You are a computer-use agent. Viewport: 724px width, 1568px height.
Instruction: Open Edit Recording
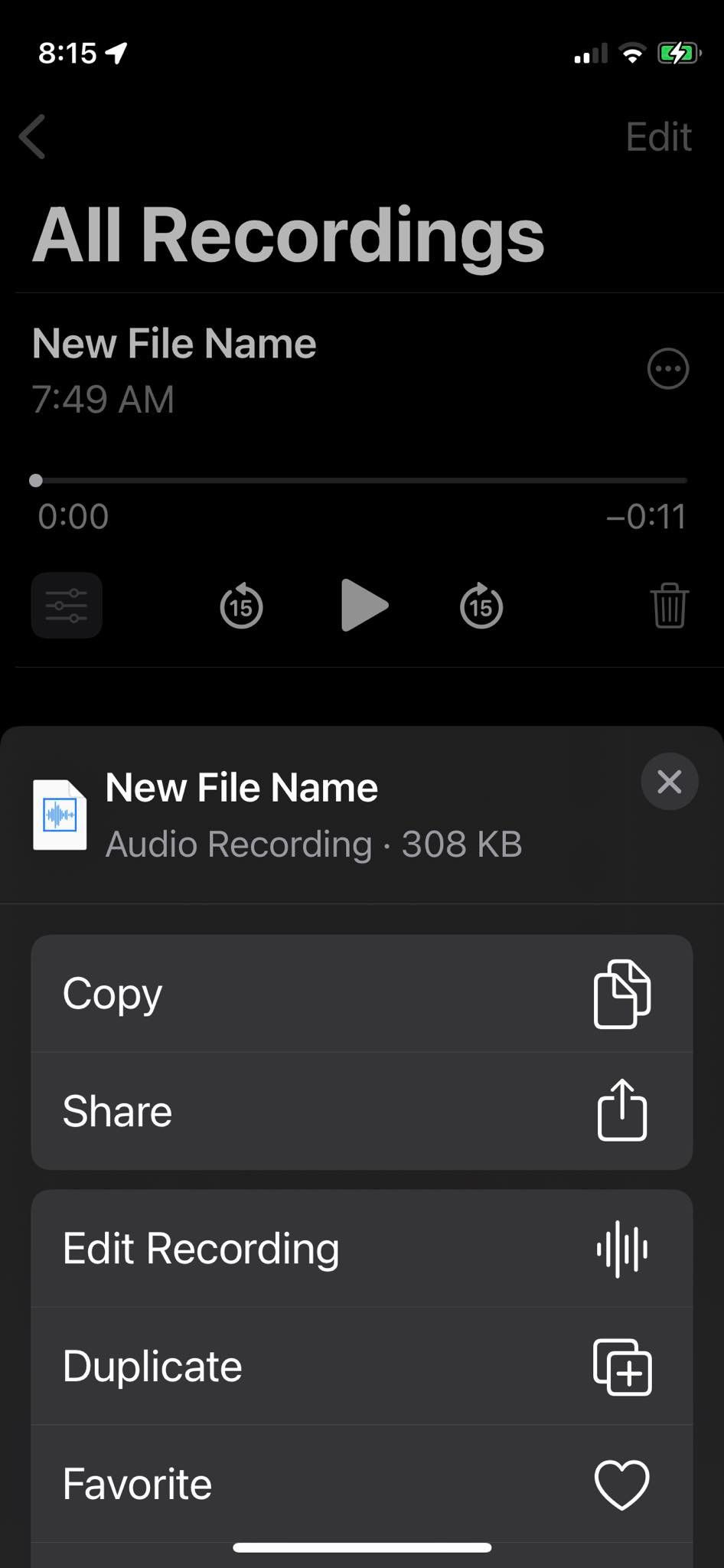361,1249
